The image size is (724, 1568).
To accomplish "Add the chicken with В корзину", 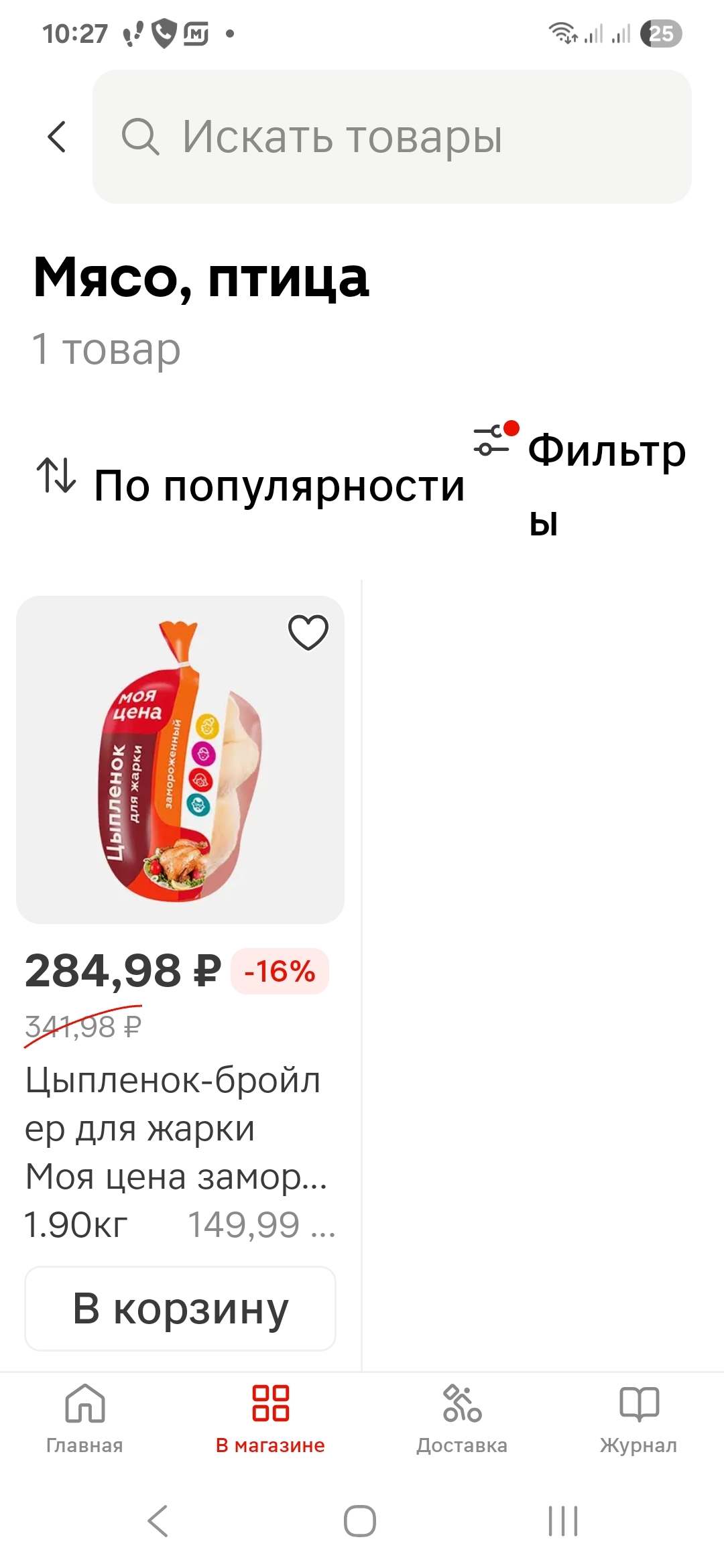I will [180, 1308].
